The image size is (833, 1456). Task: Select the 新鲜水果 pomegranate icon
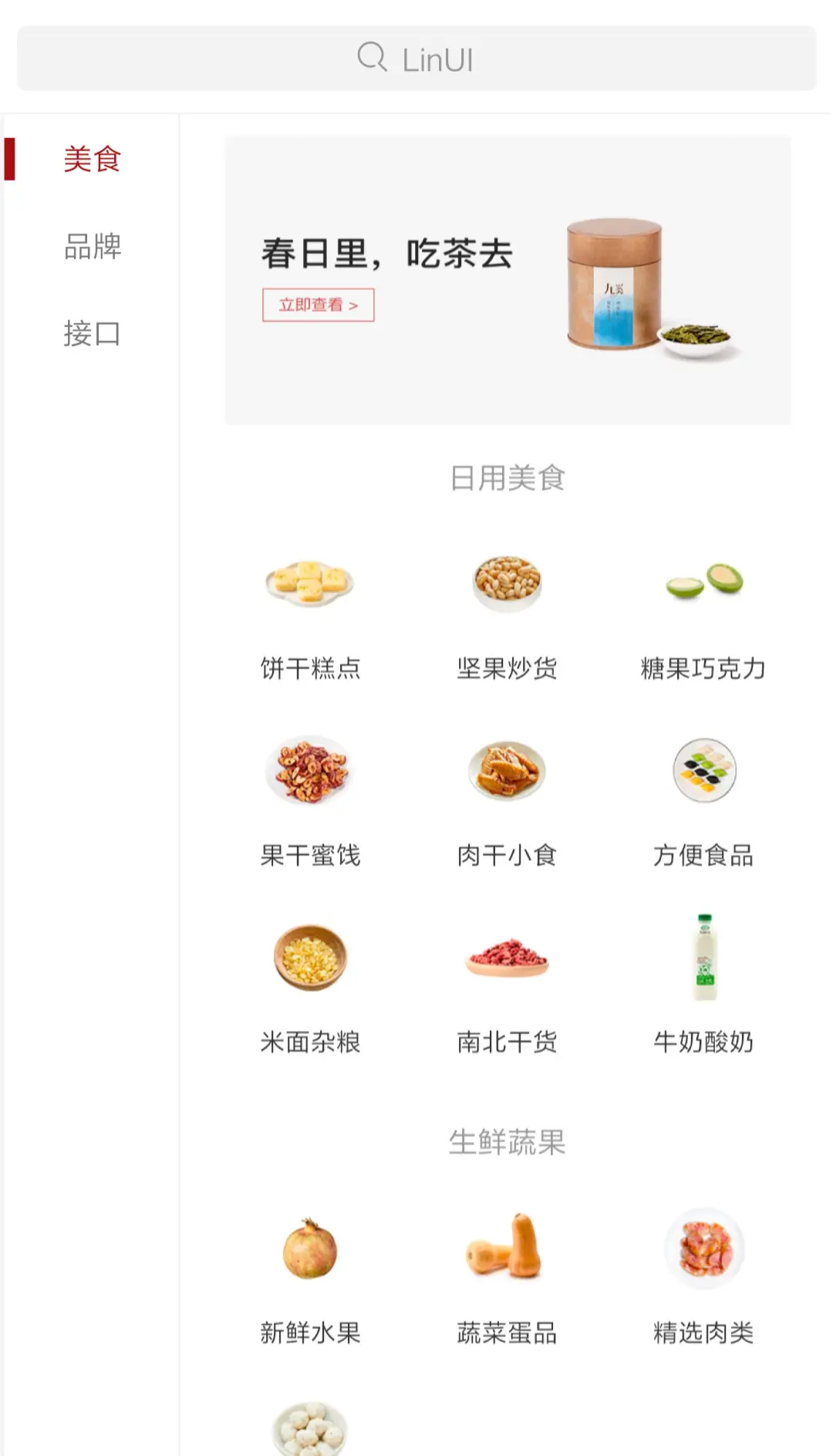tap(309, 1248)
